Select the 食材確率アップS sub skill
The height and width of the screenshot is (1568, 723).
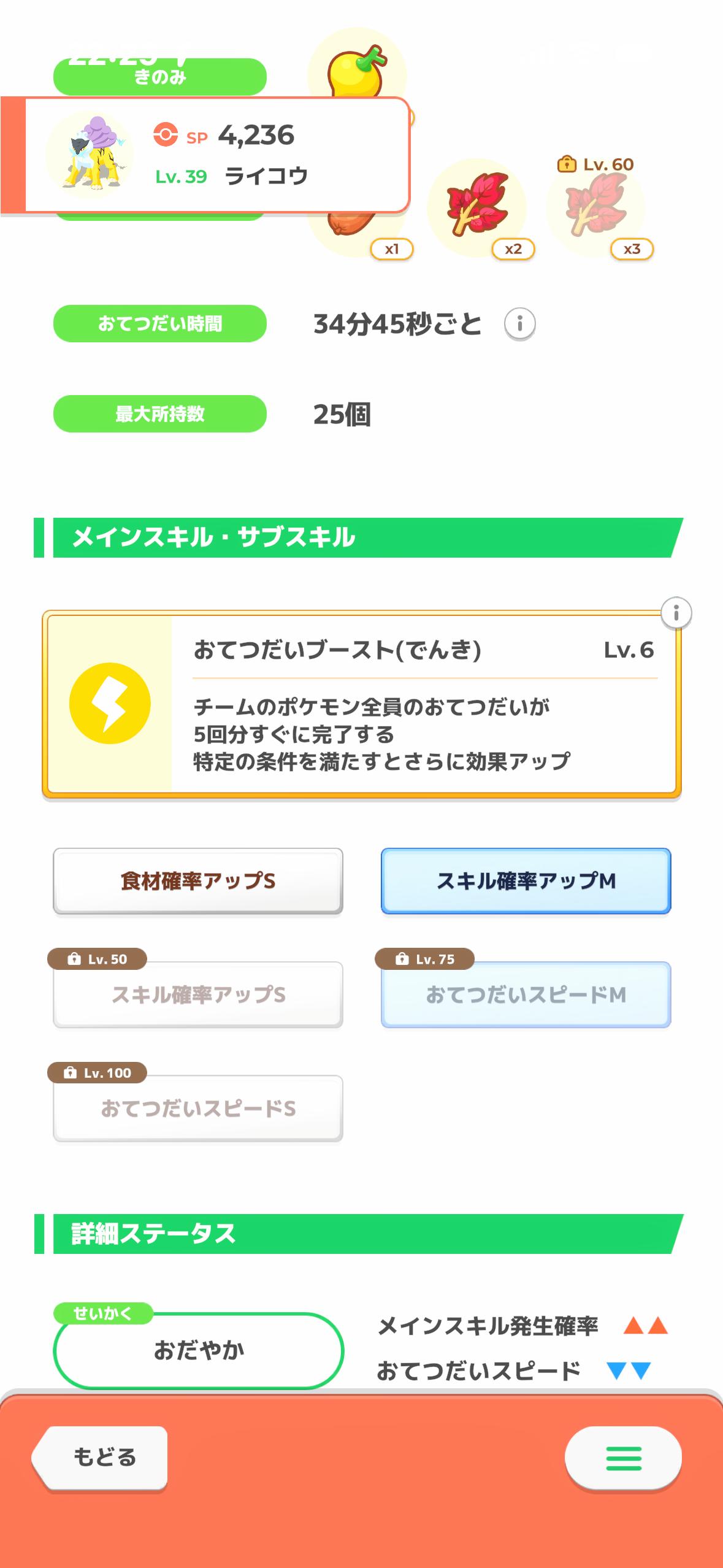(197, 881)
